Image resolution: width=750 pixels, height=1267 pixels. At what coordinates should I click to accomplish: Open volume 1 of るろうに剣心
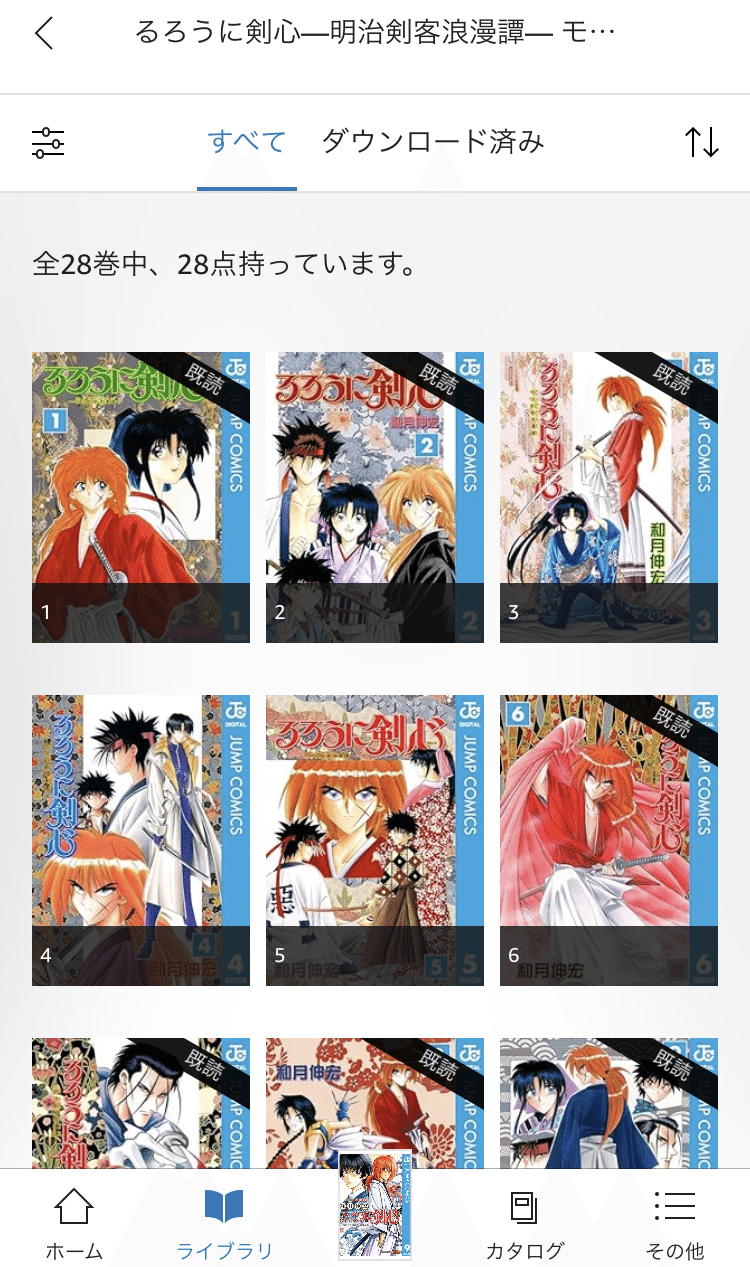click(x=139, y=497)
